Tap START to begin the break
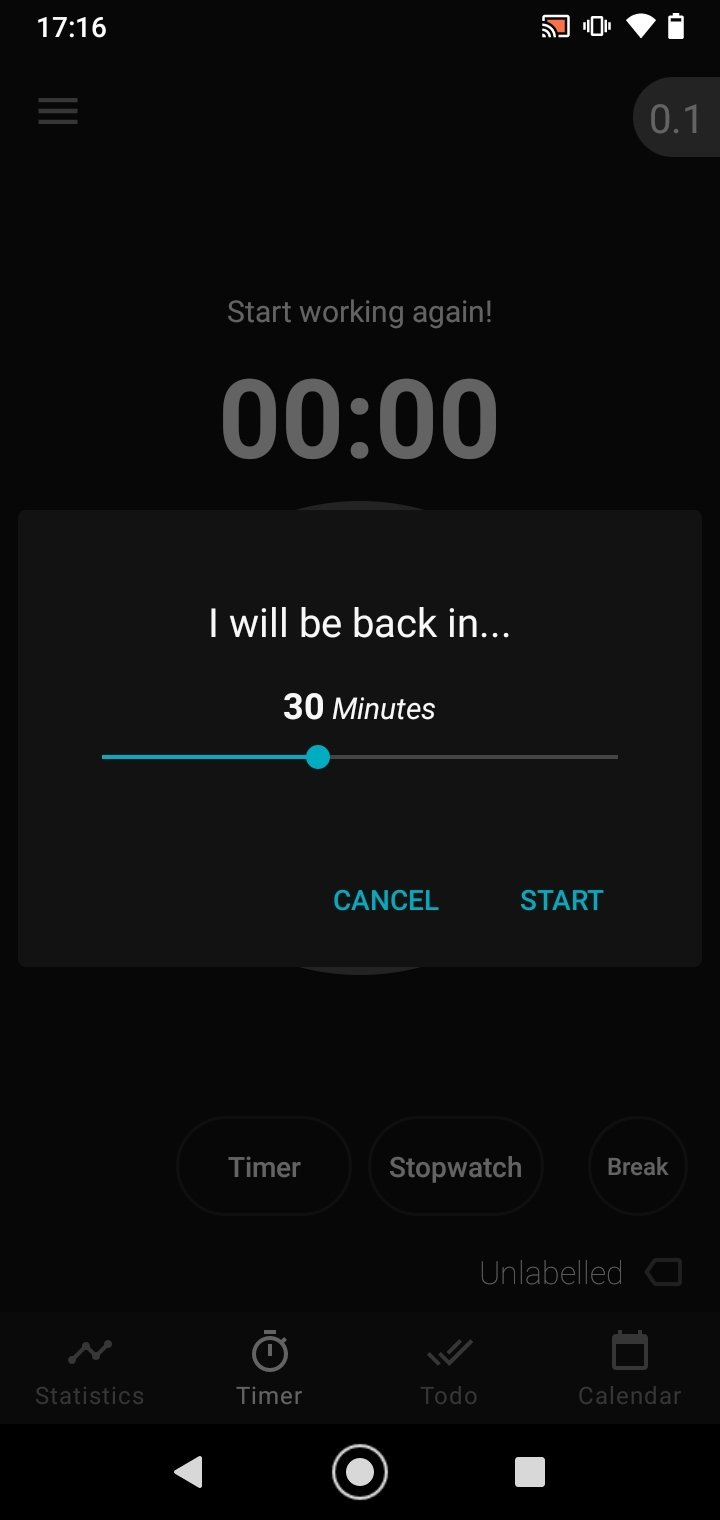 click(561, 900)
